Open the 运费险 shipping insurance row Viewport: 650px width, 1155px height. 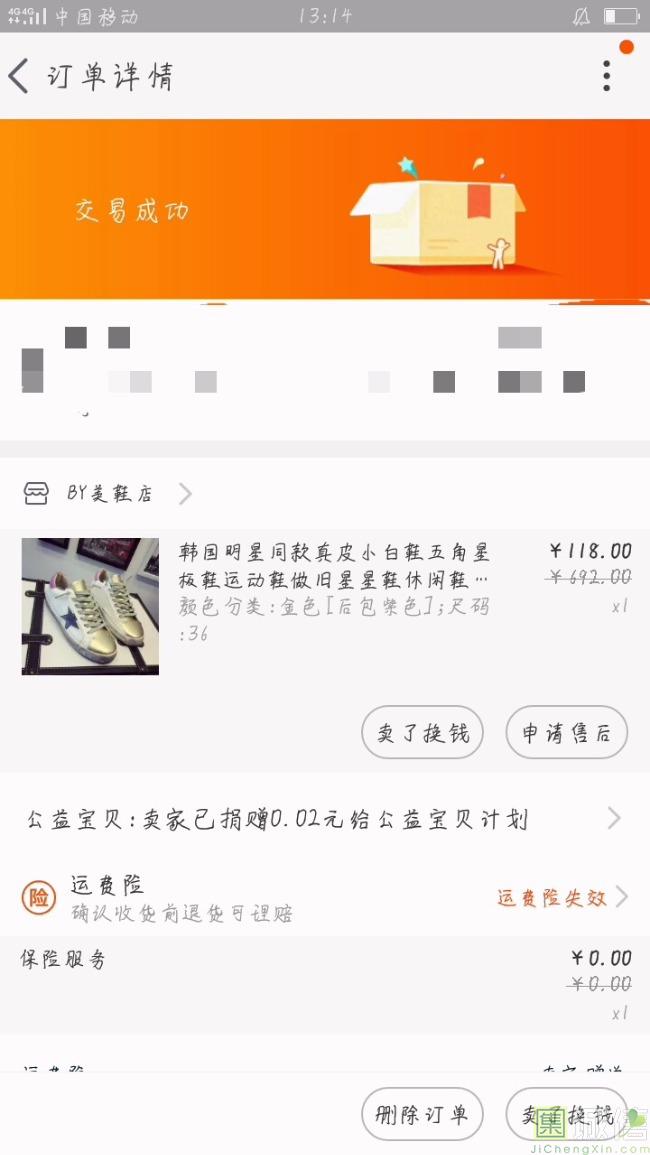[324, 897]
